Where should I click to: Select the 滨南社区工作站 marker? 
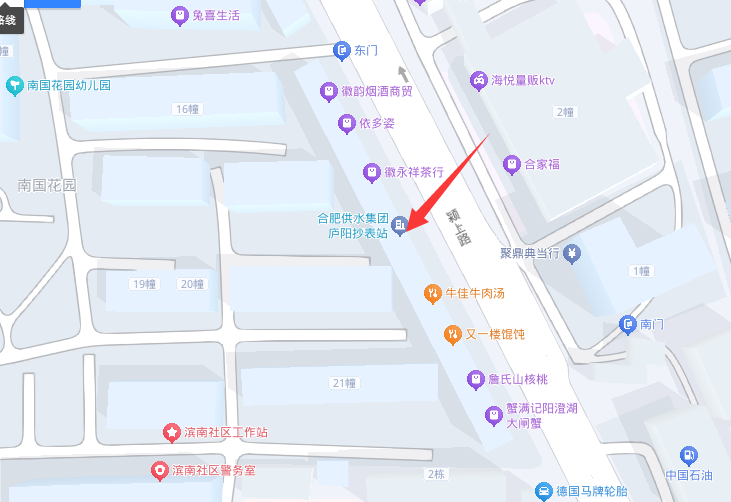pos(171,433)
